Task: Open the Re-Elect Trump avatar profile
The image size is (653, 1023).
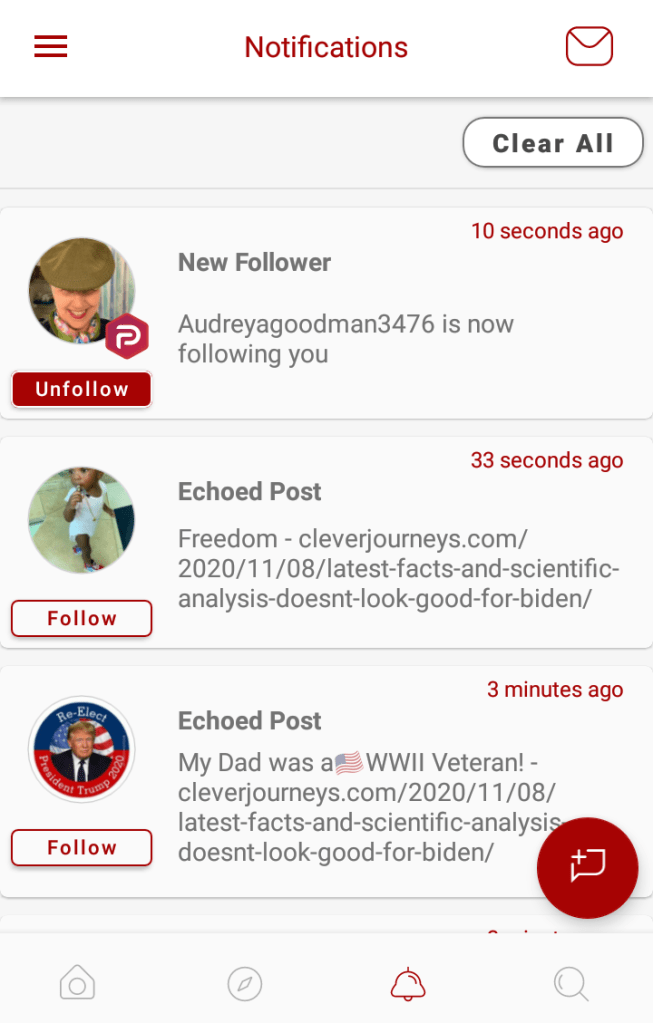Action: point(82,750)
